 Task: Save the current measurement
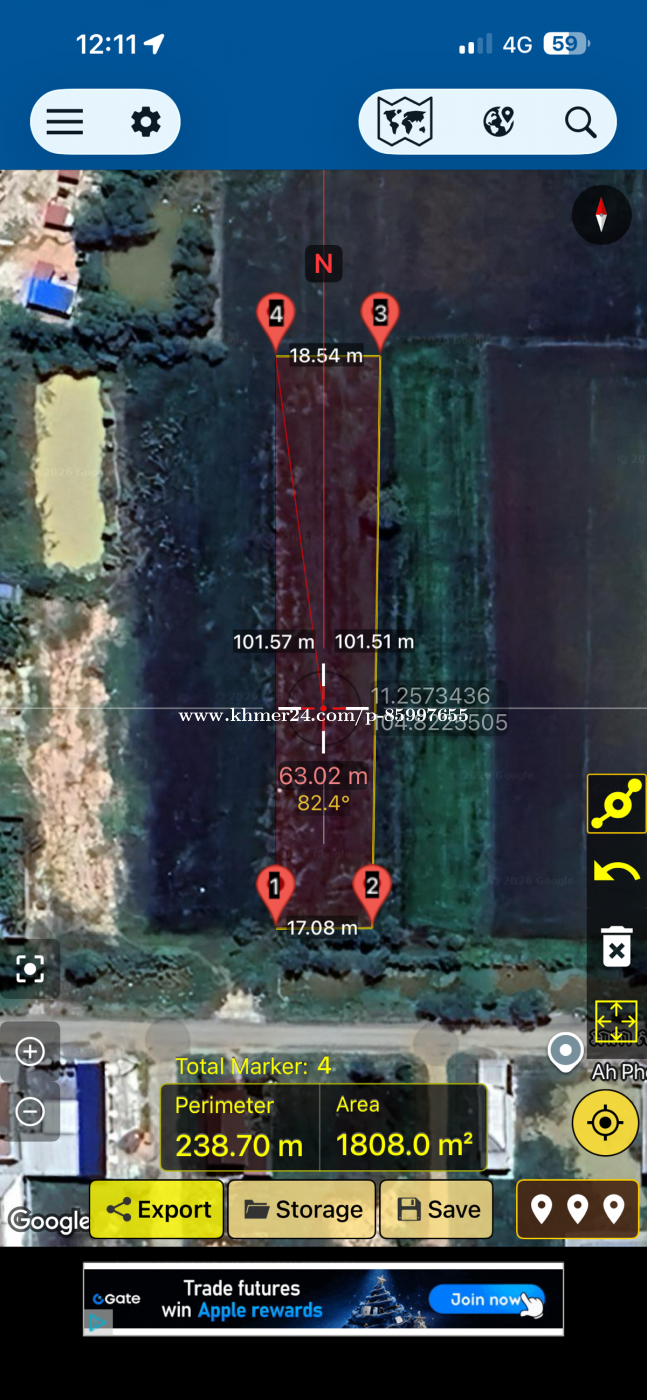tap(437, 1210)
